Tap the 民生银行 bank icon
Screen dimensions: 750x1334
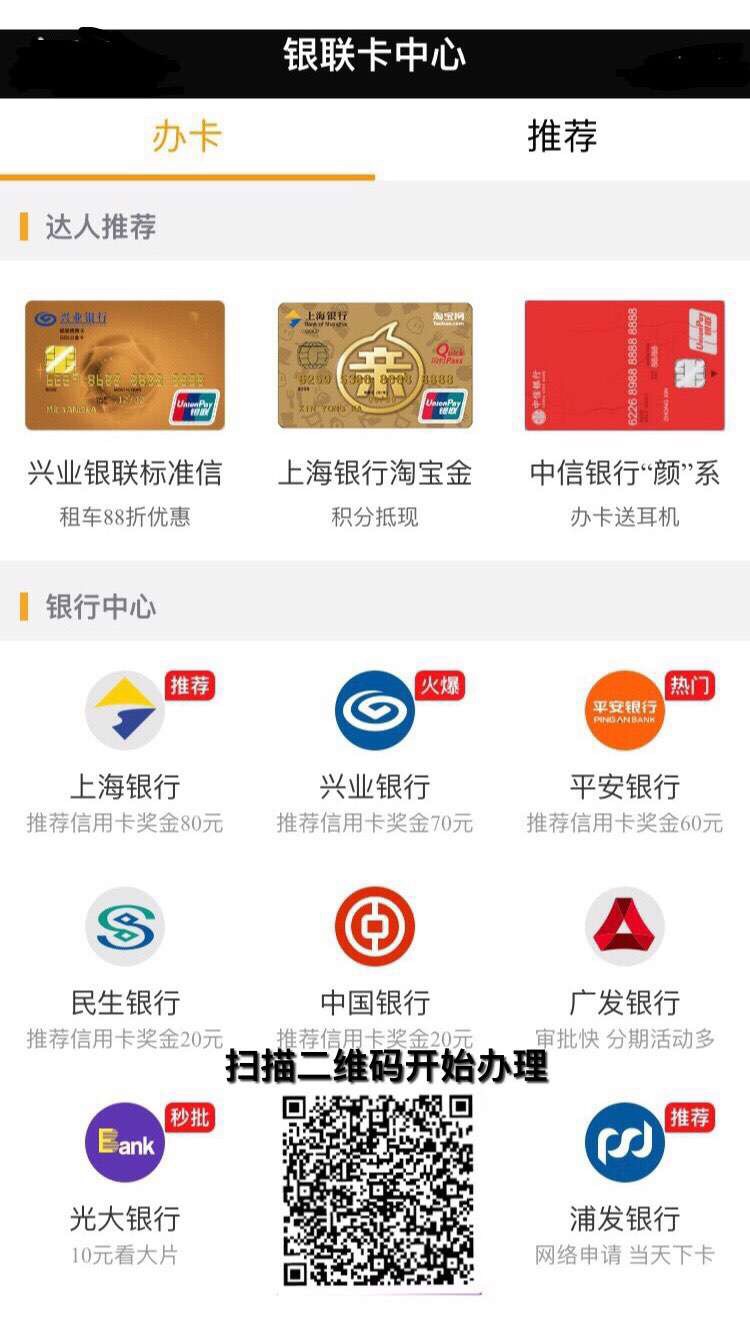click(x=123, y=927)
